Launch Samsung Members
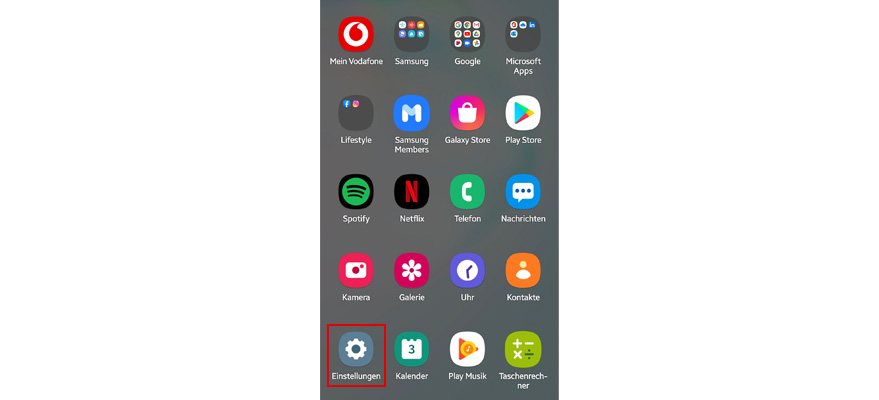The image size is (879, 400). (411, 113)
